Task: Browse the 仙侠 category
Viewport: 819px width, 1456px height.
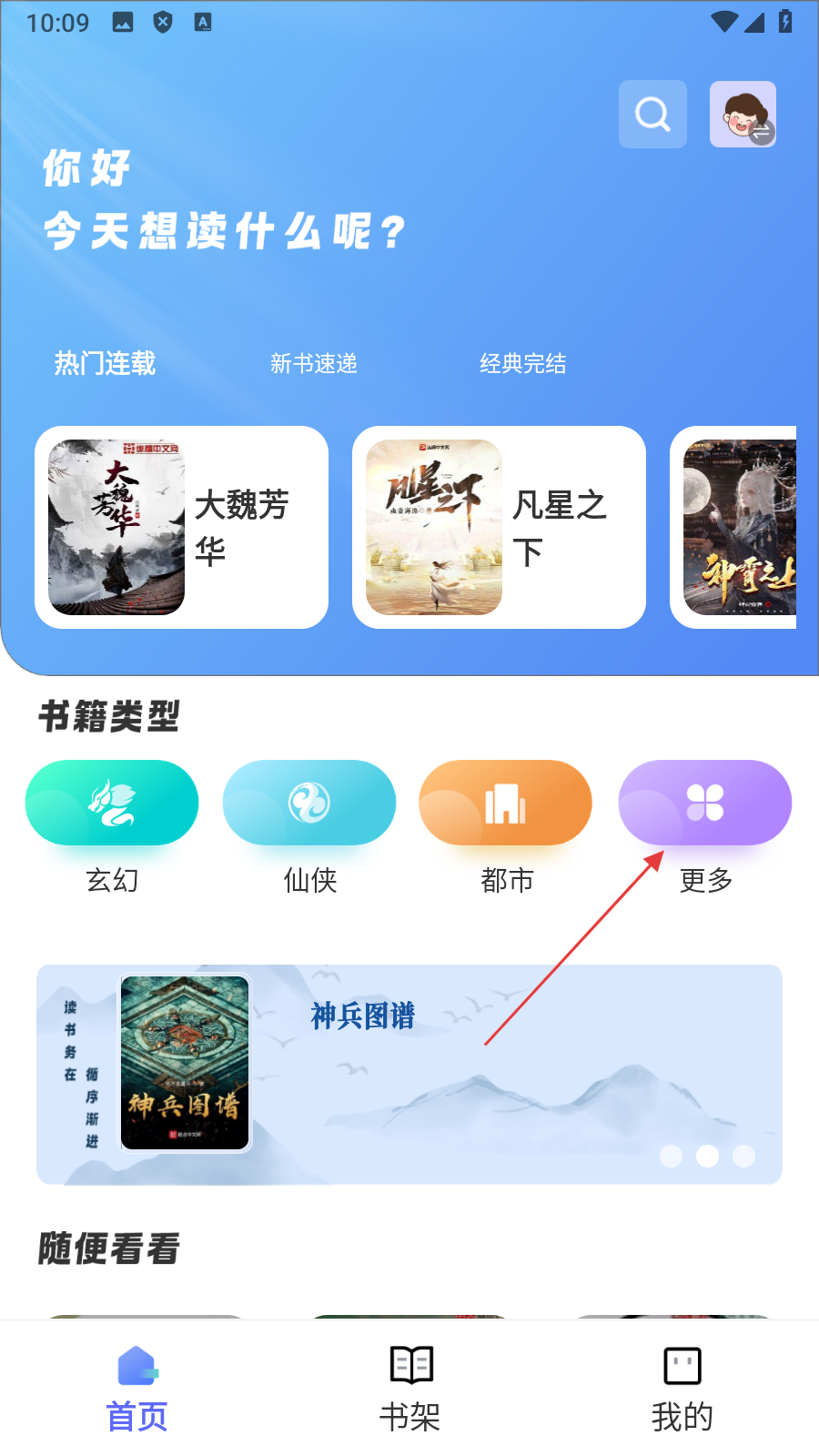Action: point(309,803)
